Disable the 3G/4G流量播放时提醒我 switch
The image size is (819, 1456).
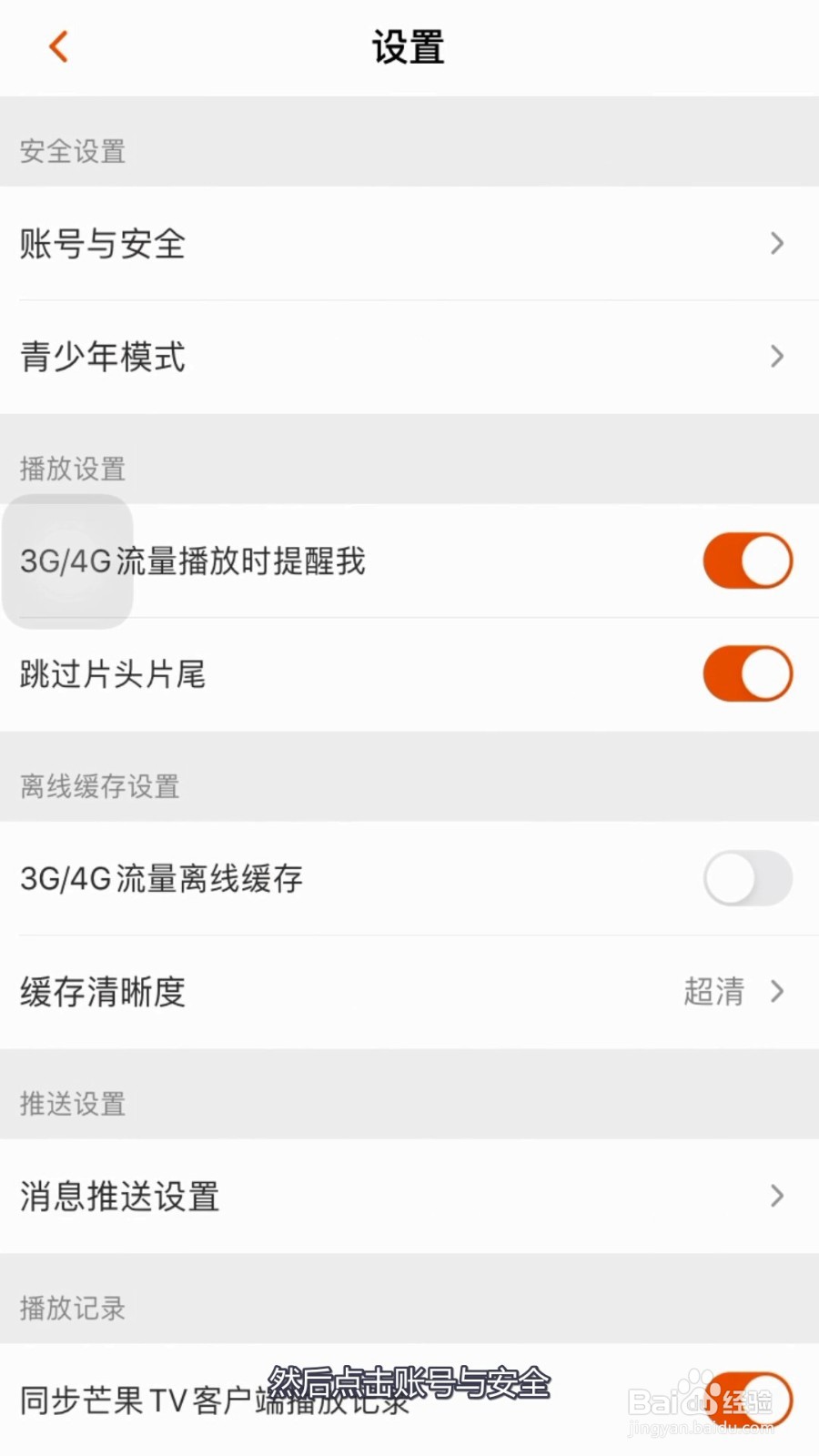pyautogui.click(x=747, y=561)
